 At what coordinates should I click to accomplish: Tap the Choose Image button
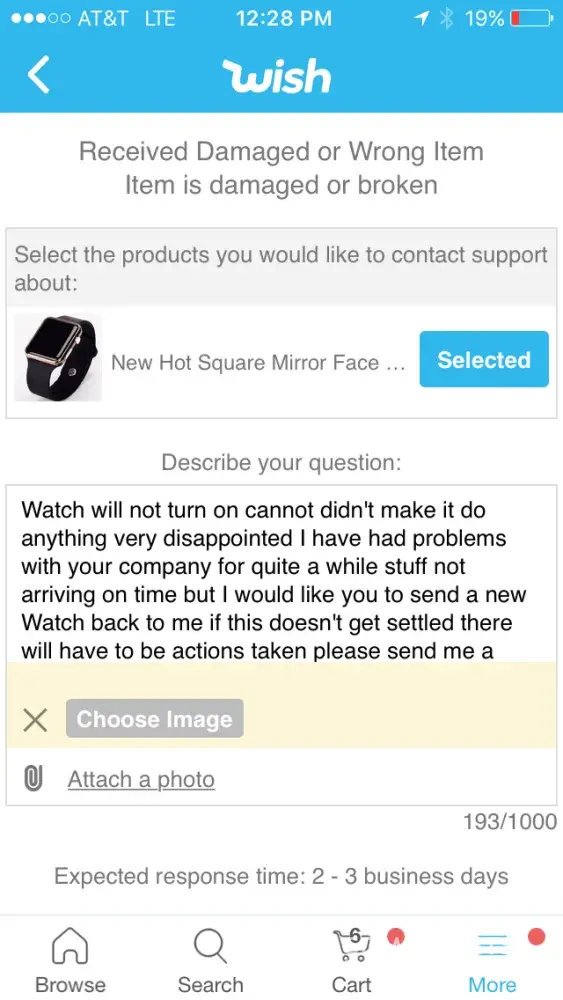coord(154,719)
